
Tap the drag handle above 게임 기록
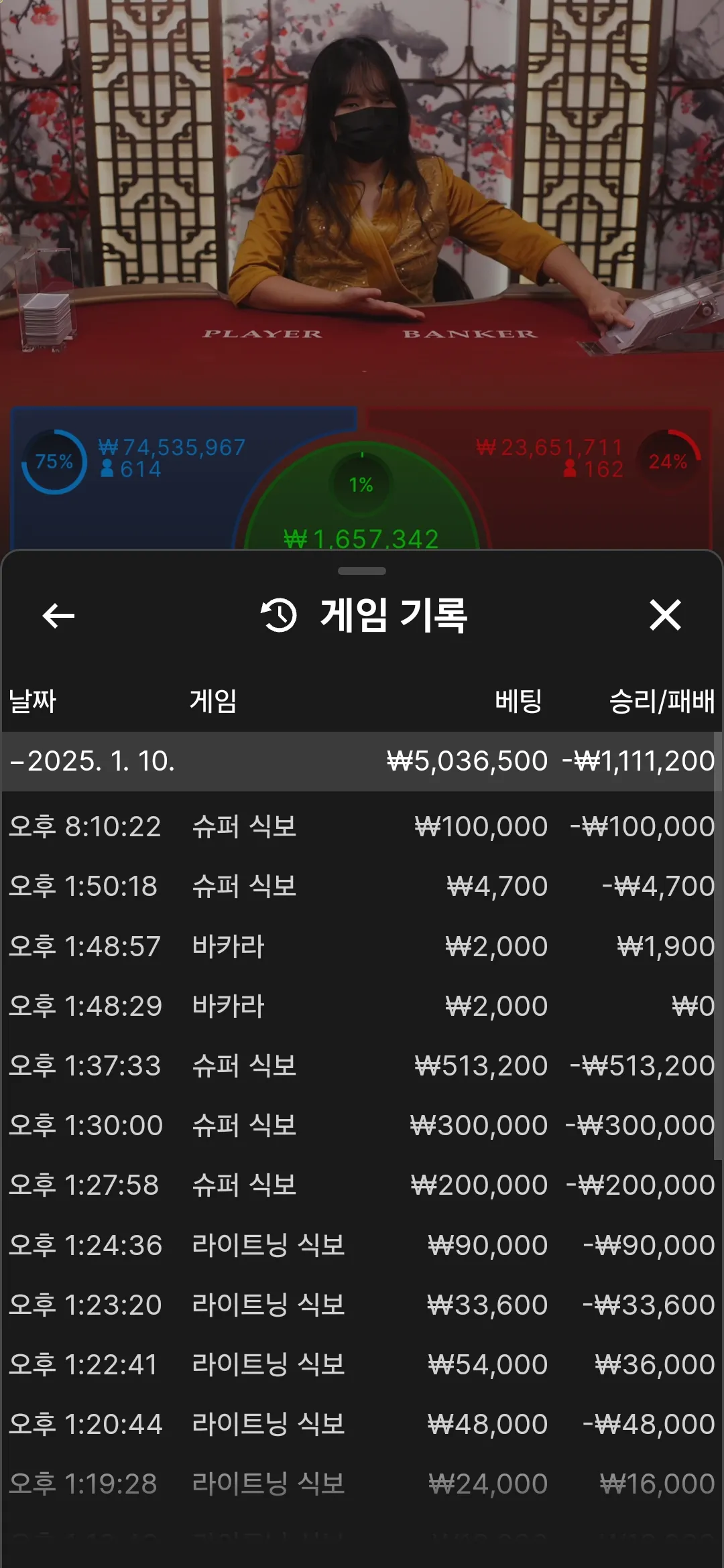coord(362,571)
